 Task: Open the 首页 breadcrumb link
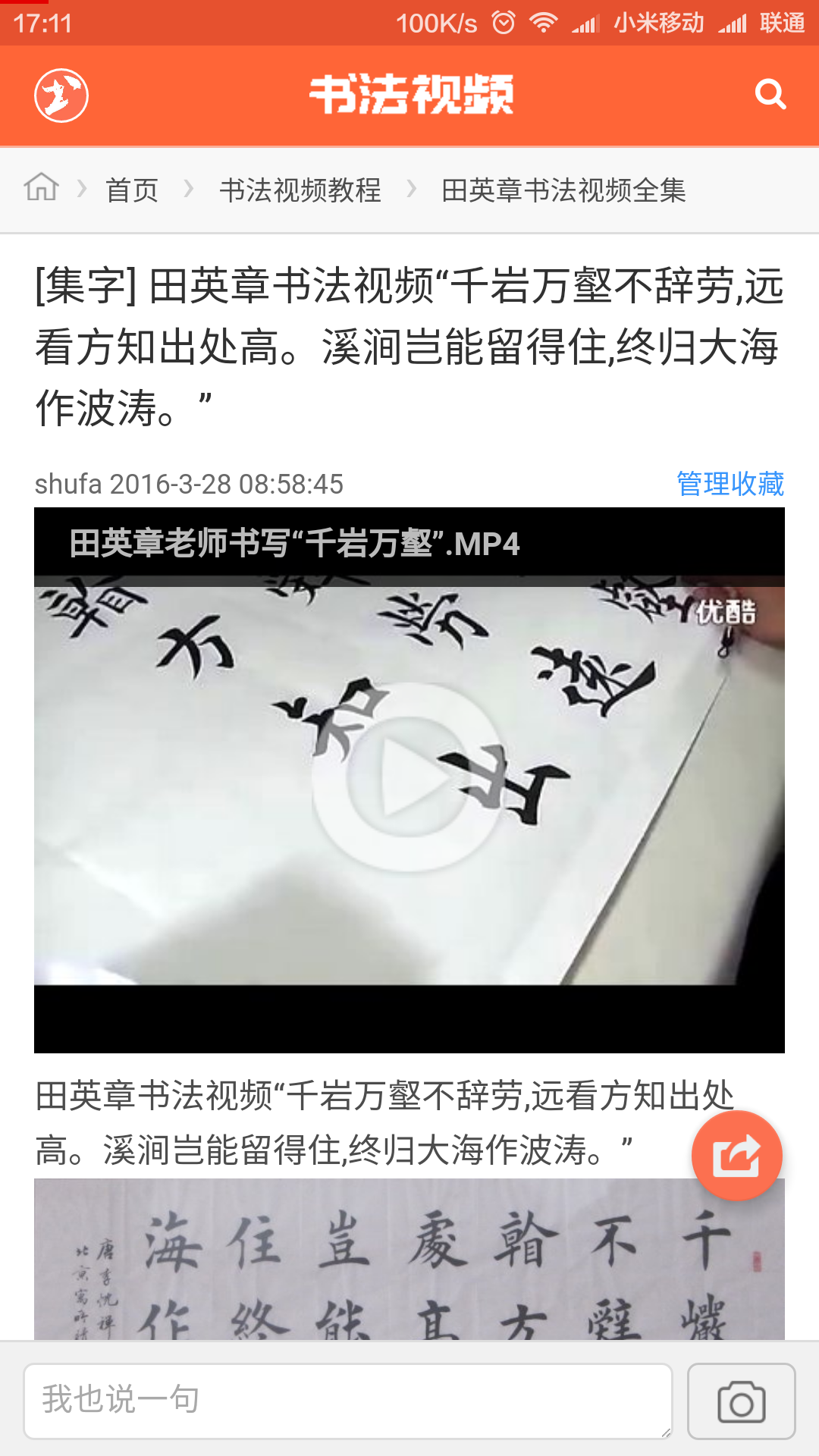(x=132, y=190)
